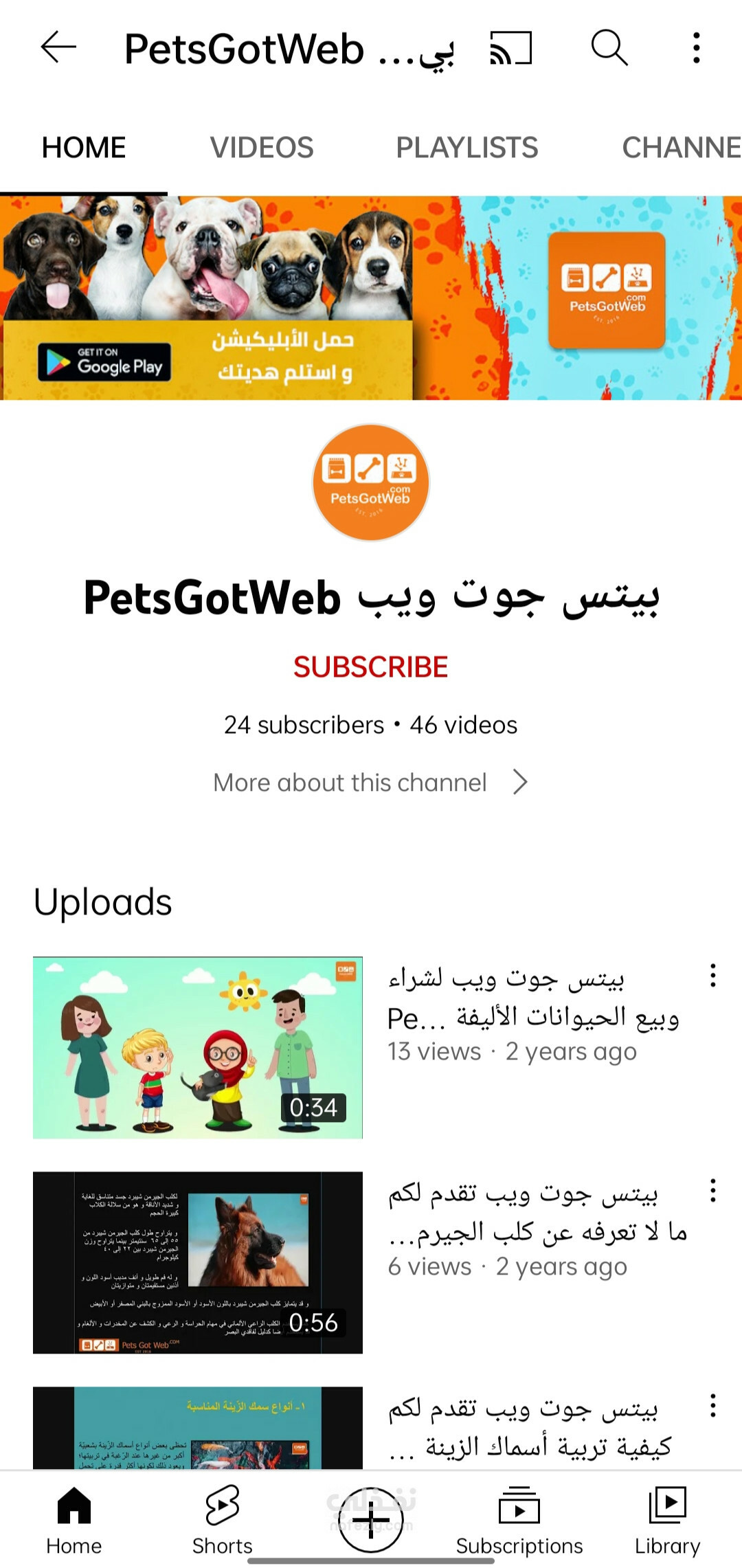
Task: Tap the create plus button
Action: (371, 1519)
